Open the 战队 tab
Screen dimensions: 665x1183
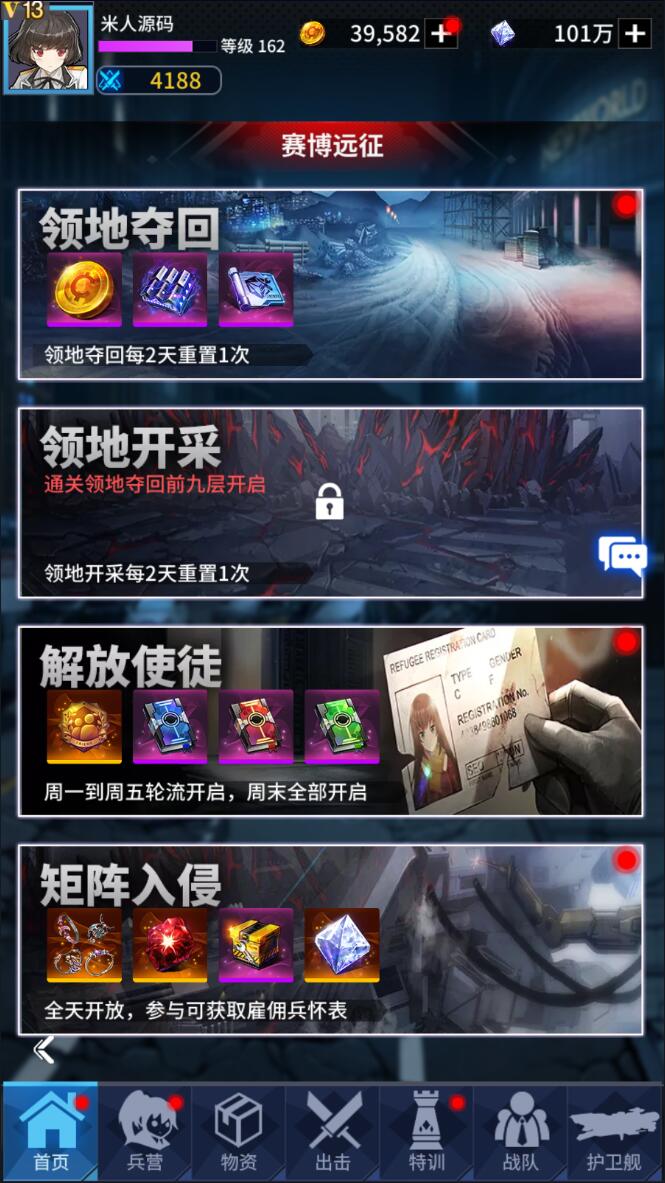519,1132
